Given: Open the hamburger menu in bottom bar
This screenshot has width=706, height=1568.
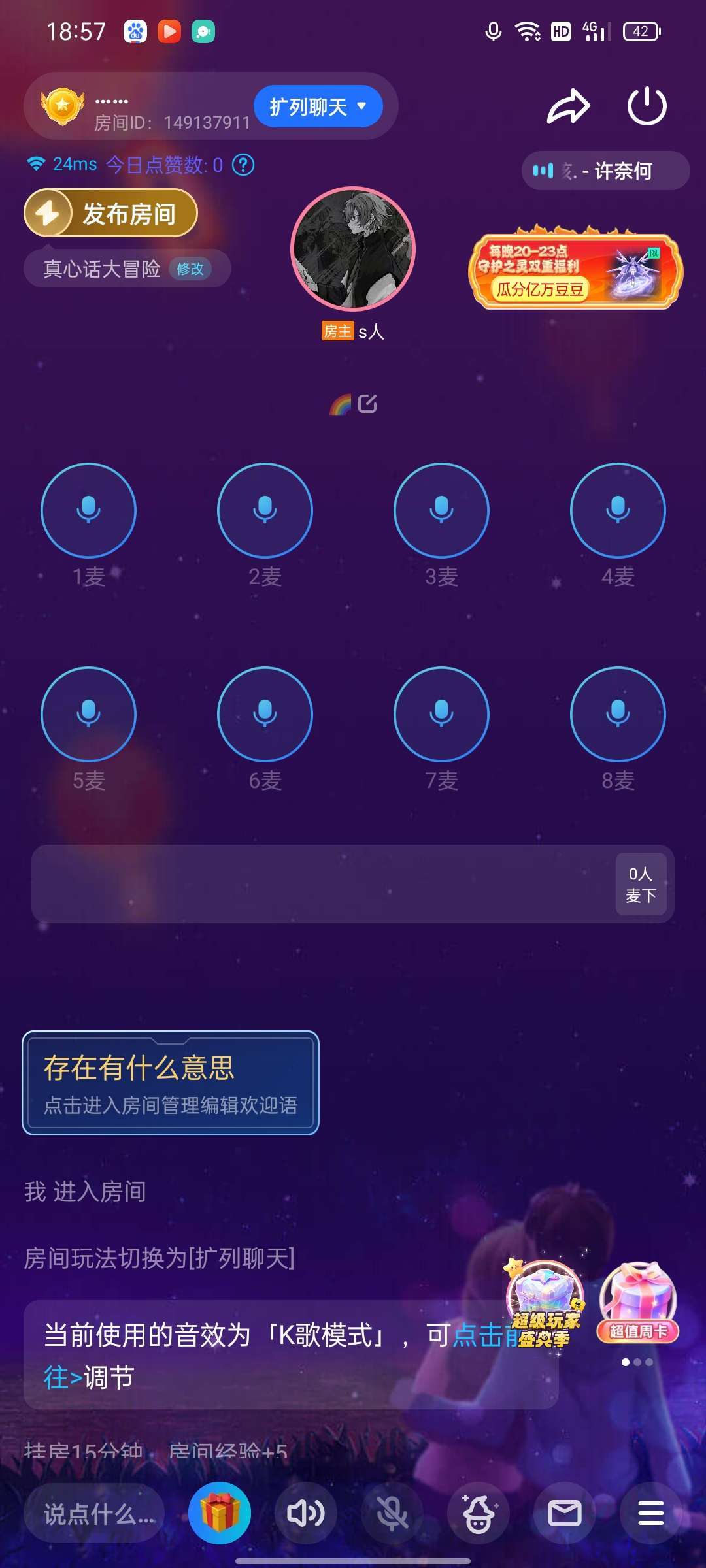Looking at the screenshot, I should [650, 1513].
